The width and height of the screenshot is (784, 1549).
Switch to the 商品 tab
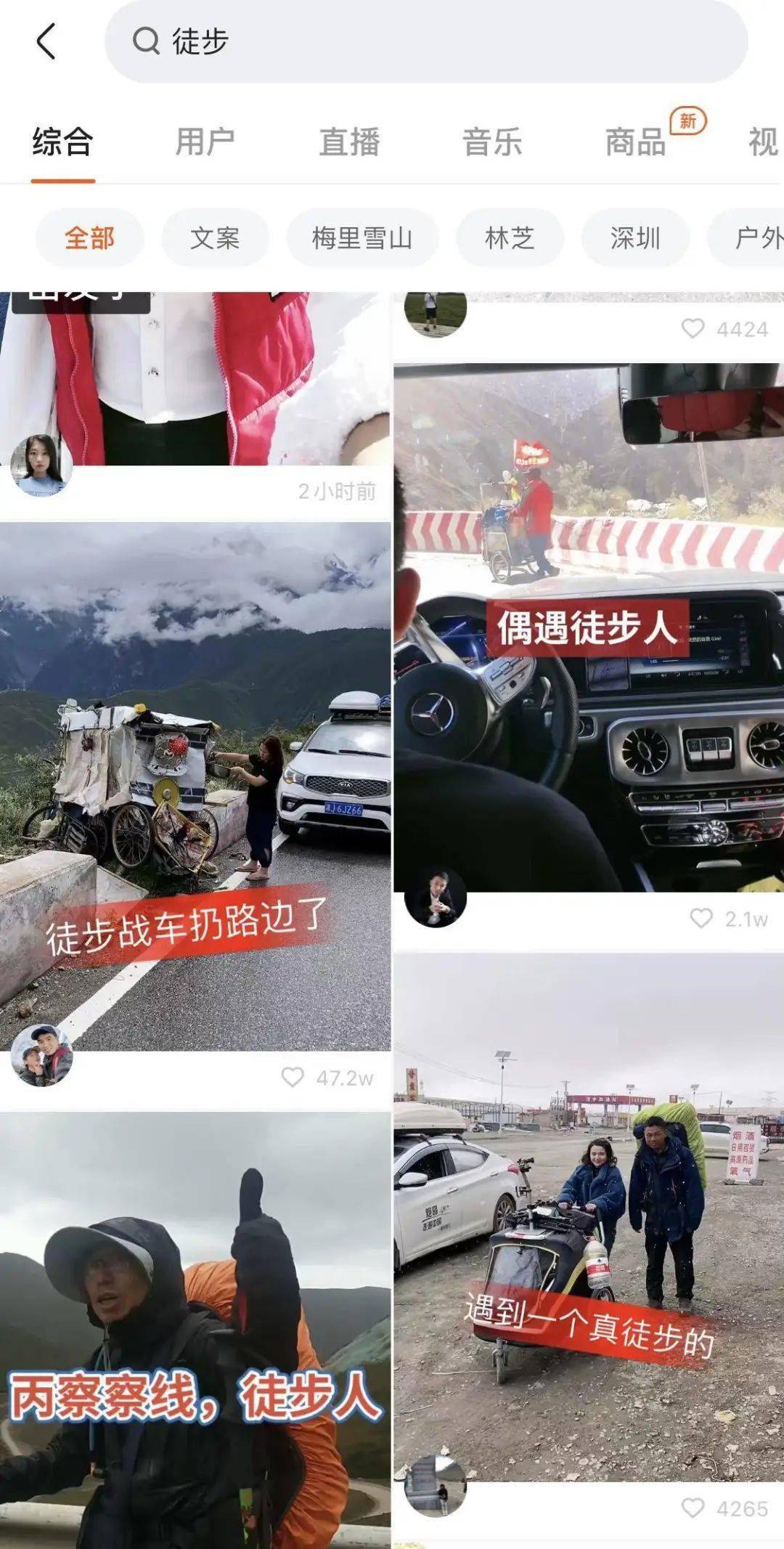pos(636,142)
